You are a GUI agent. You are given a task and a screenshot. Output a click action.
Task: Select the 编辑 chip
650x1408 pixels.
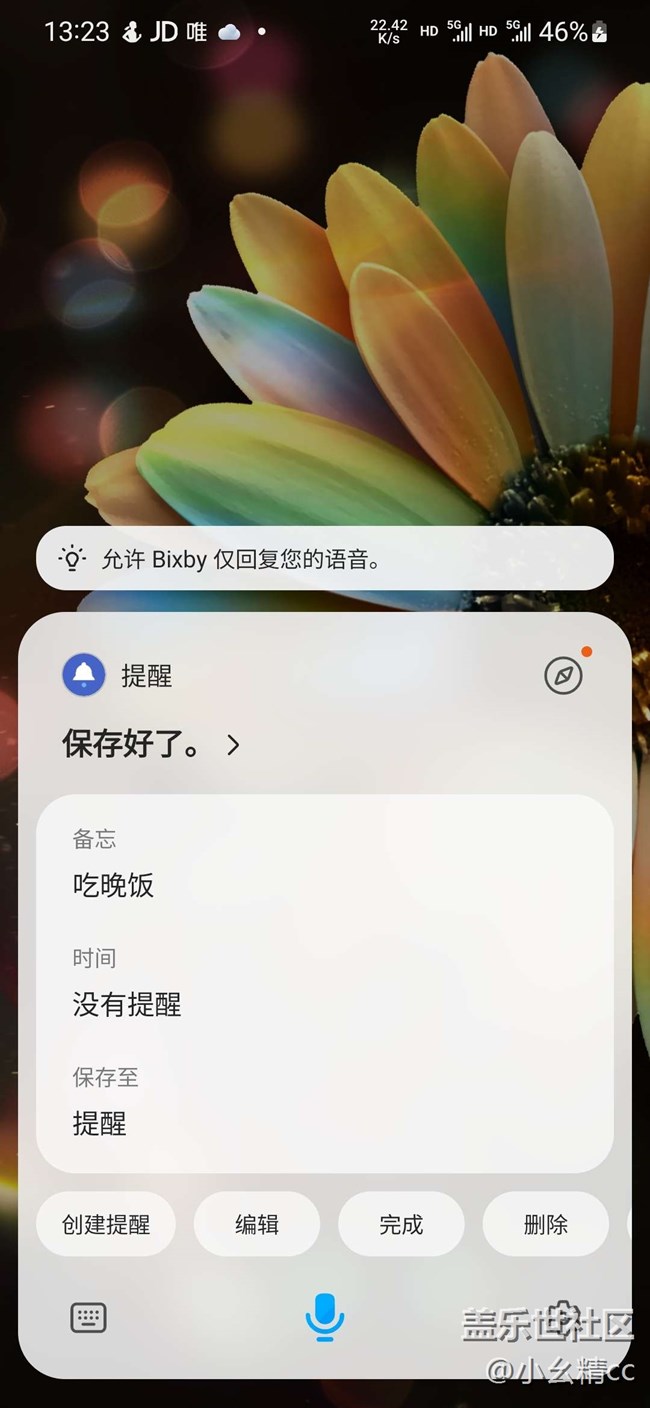[x=257, y=1224]
